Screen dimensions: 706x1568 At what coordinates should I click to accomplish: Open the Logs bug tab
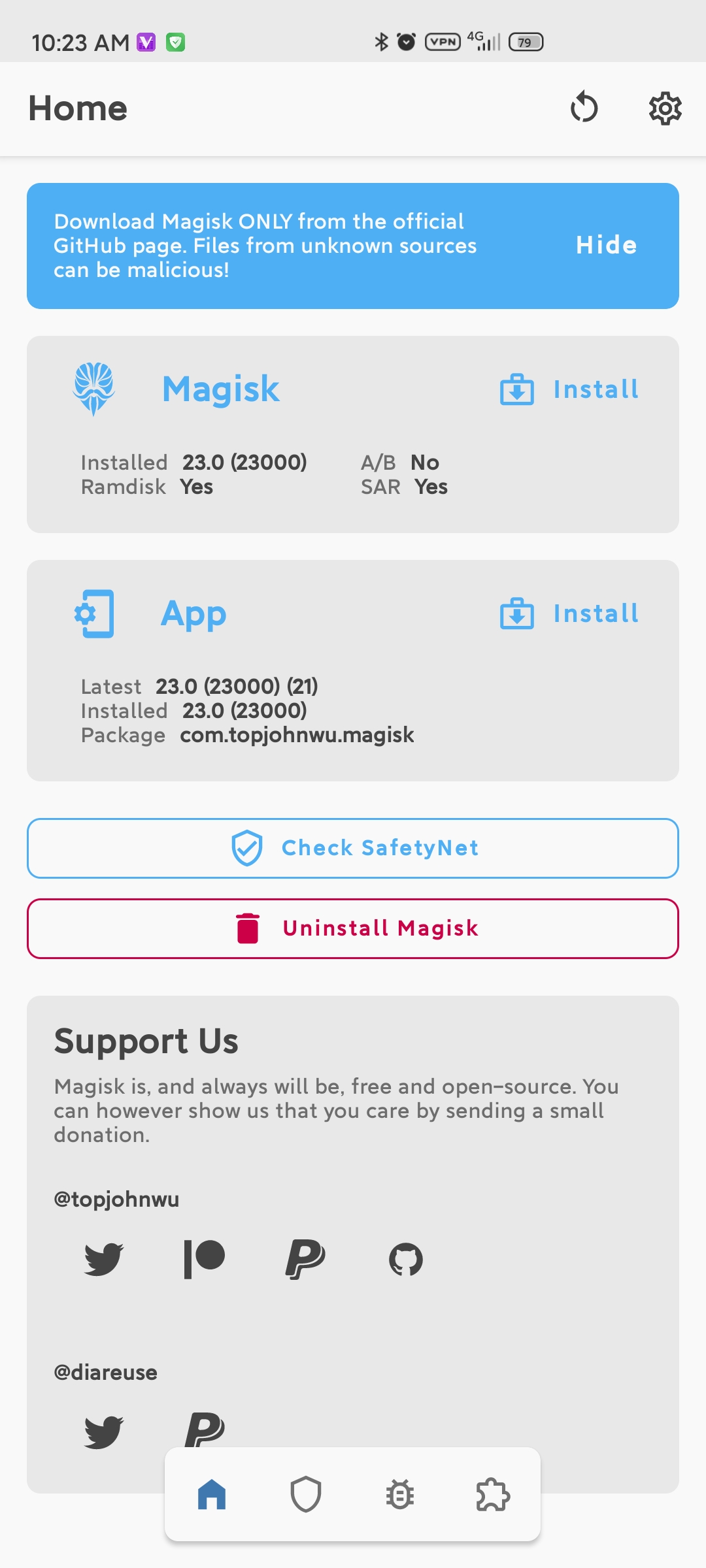tap(400, 1495)
